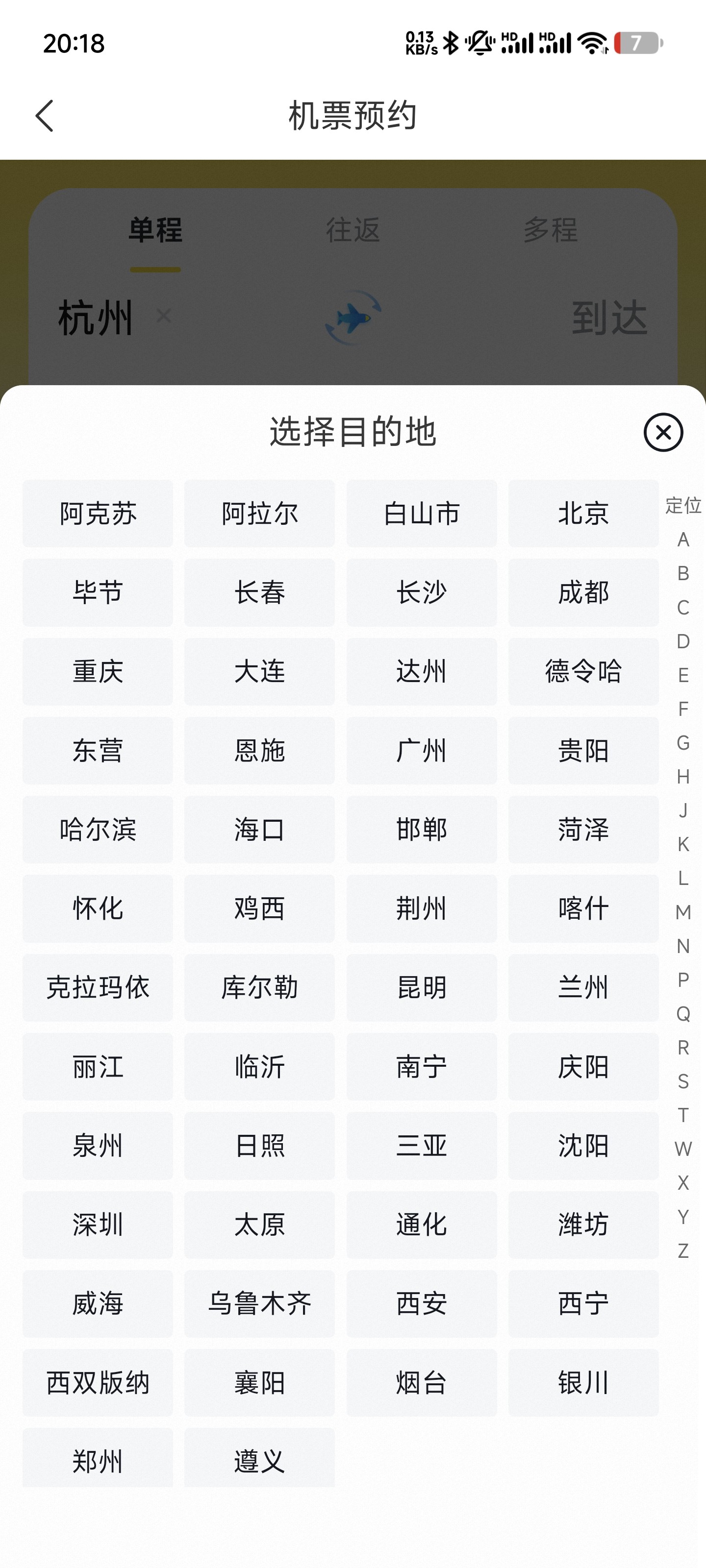Jump to letter S in the index
Image resolution: width=706 pixels, height=1568 pixels.
click(683, 1081)
